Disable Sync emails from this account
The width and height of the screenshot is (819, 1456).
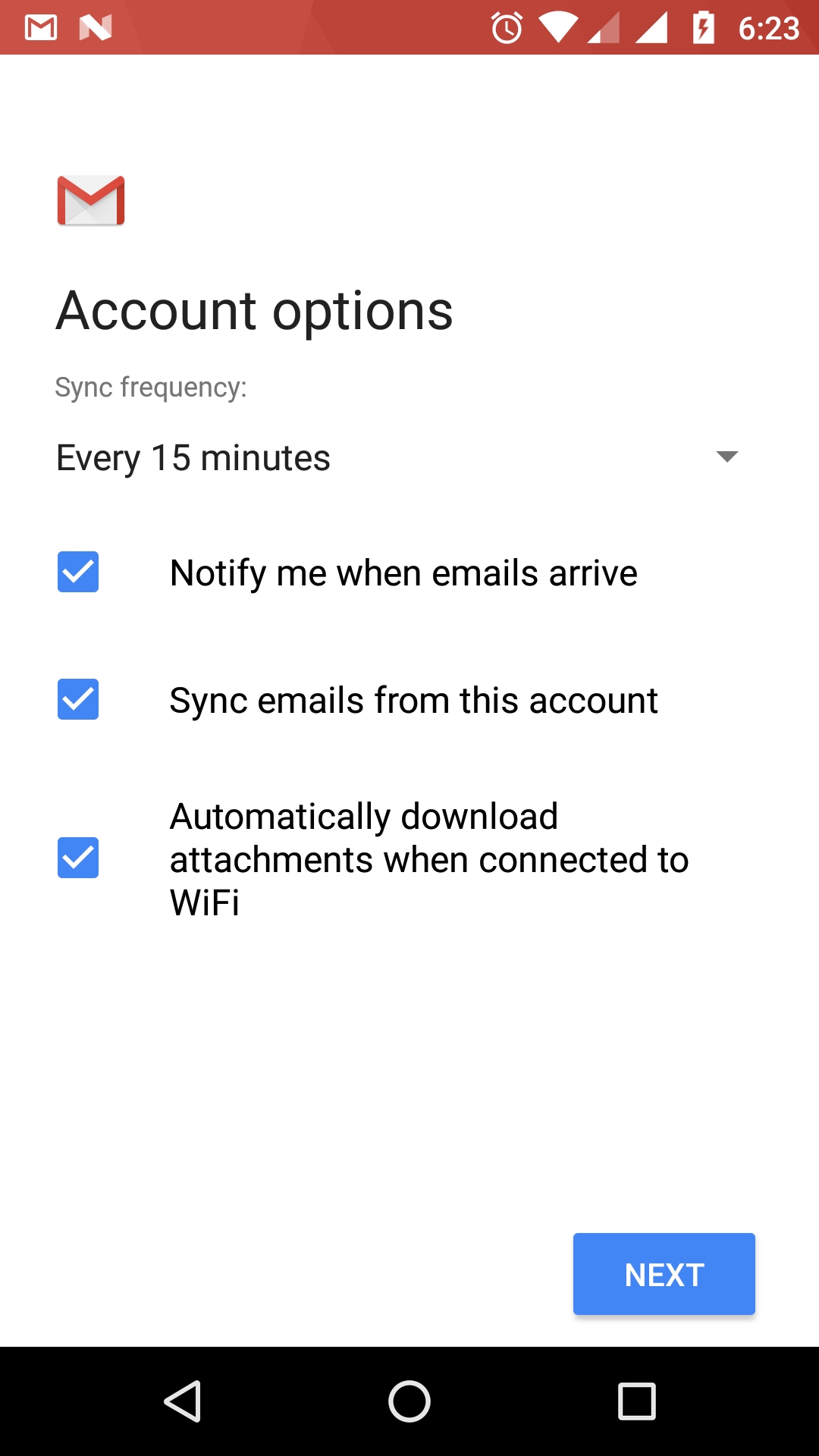78,699
